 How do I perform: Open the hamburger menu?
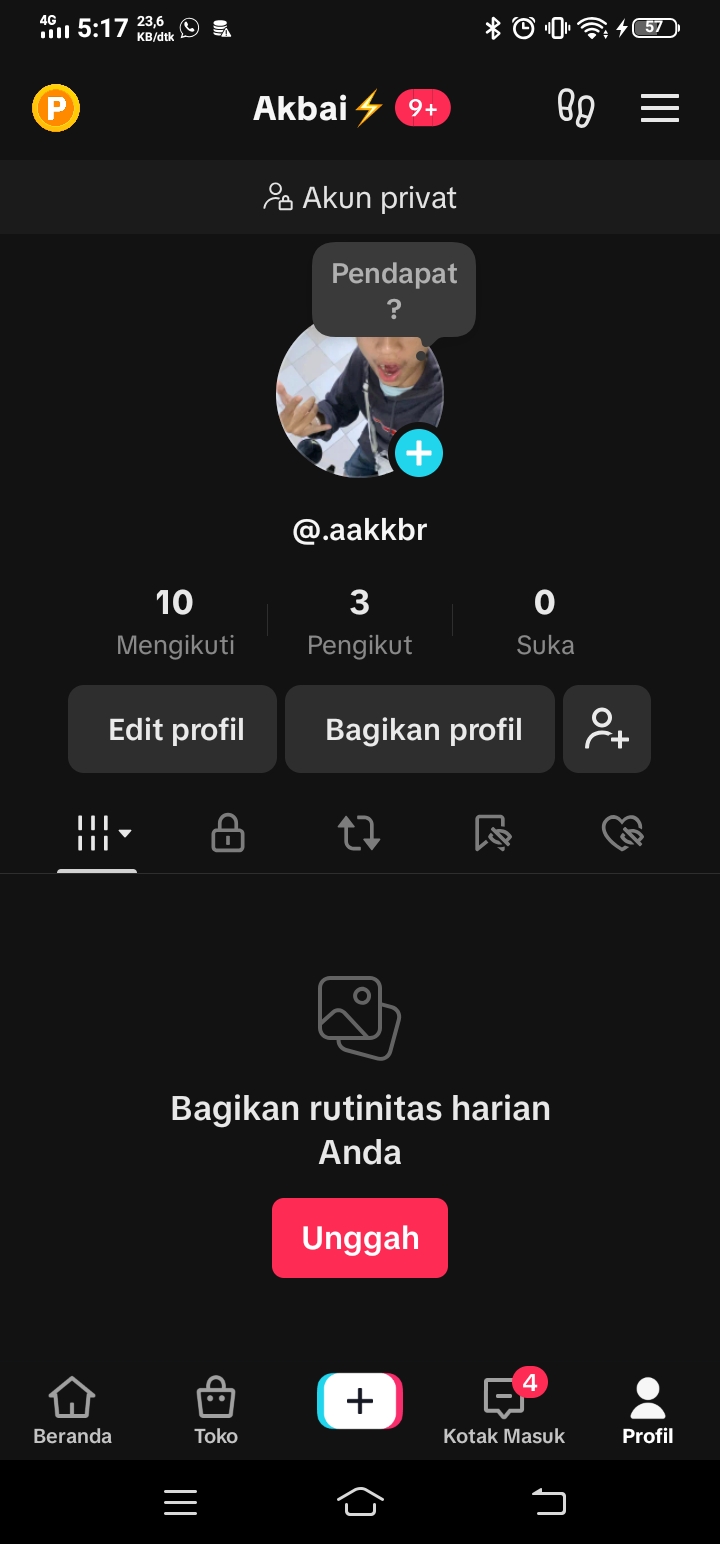(660, 108)
